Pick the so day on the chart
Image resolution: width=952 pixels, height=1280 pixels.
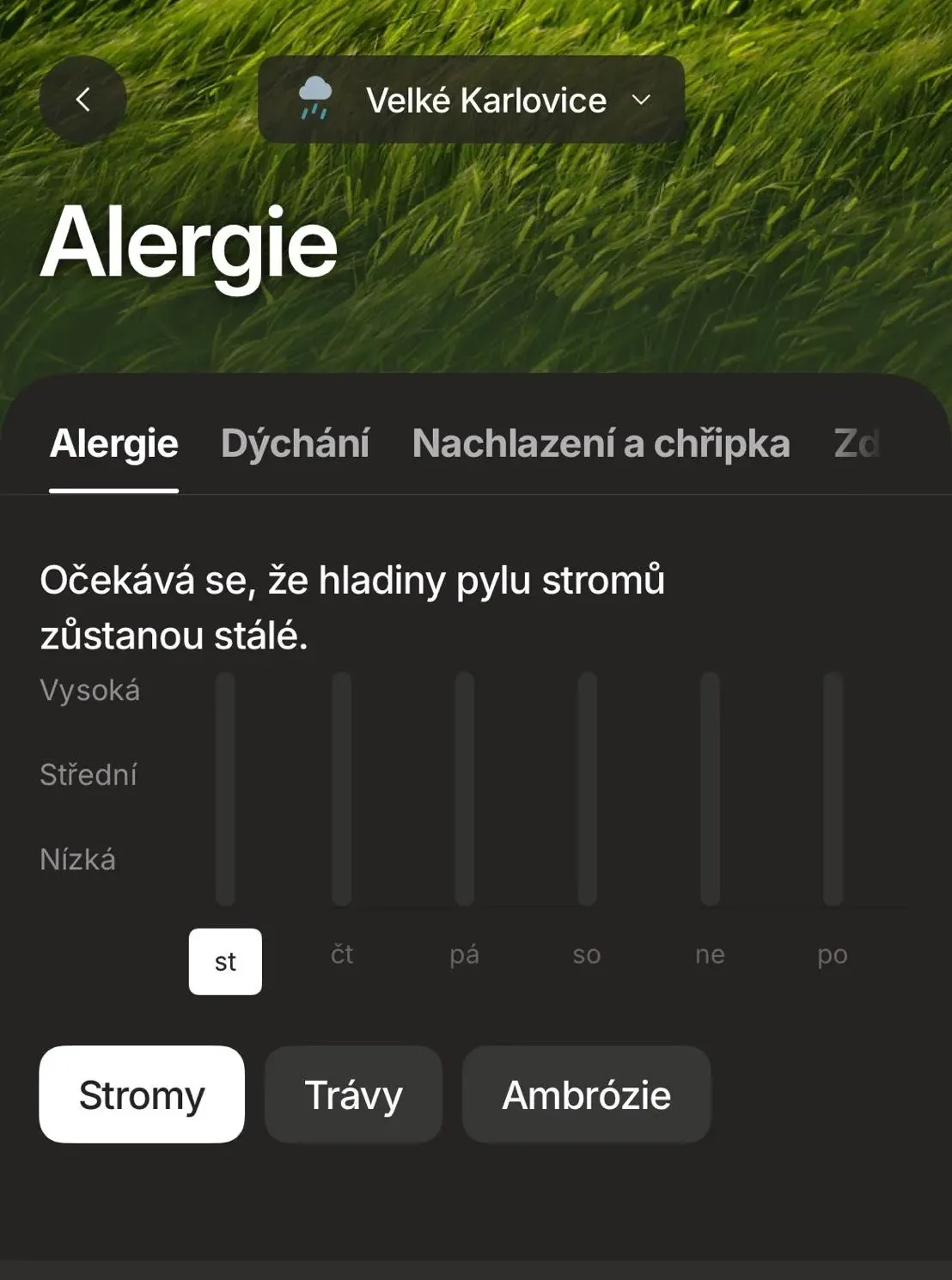point(587,954)
